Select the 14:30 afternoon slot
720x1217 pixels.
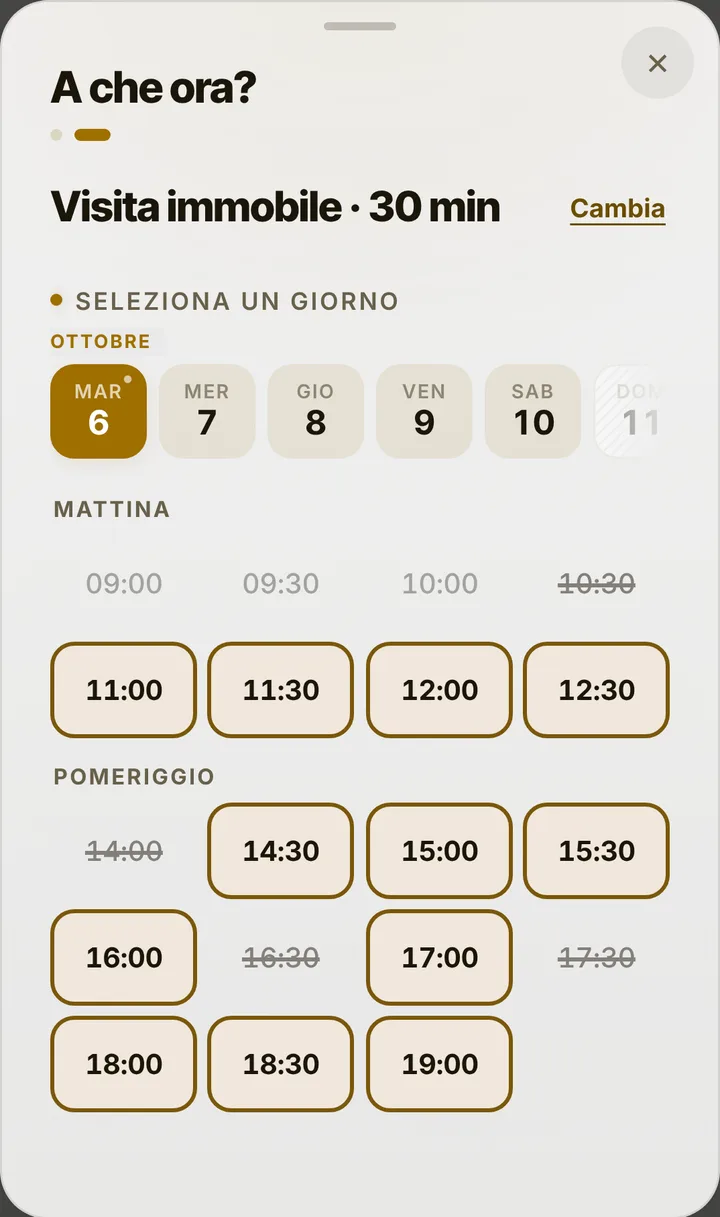click(281, 851)
